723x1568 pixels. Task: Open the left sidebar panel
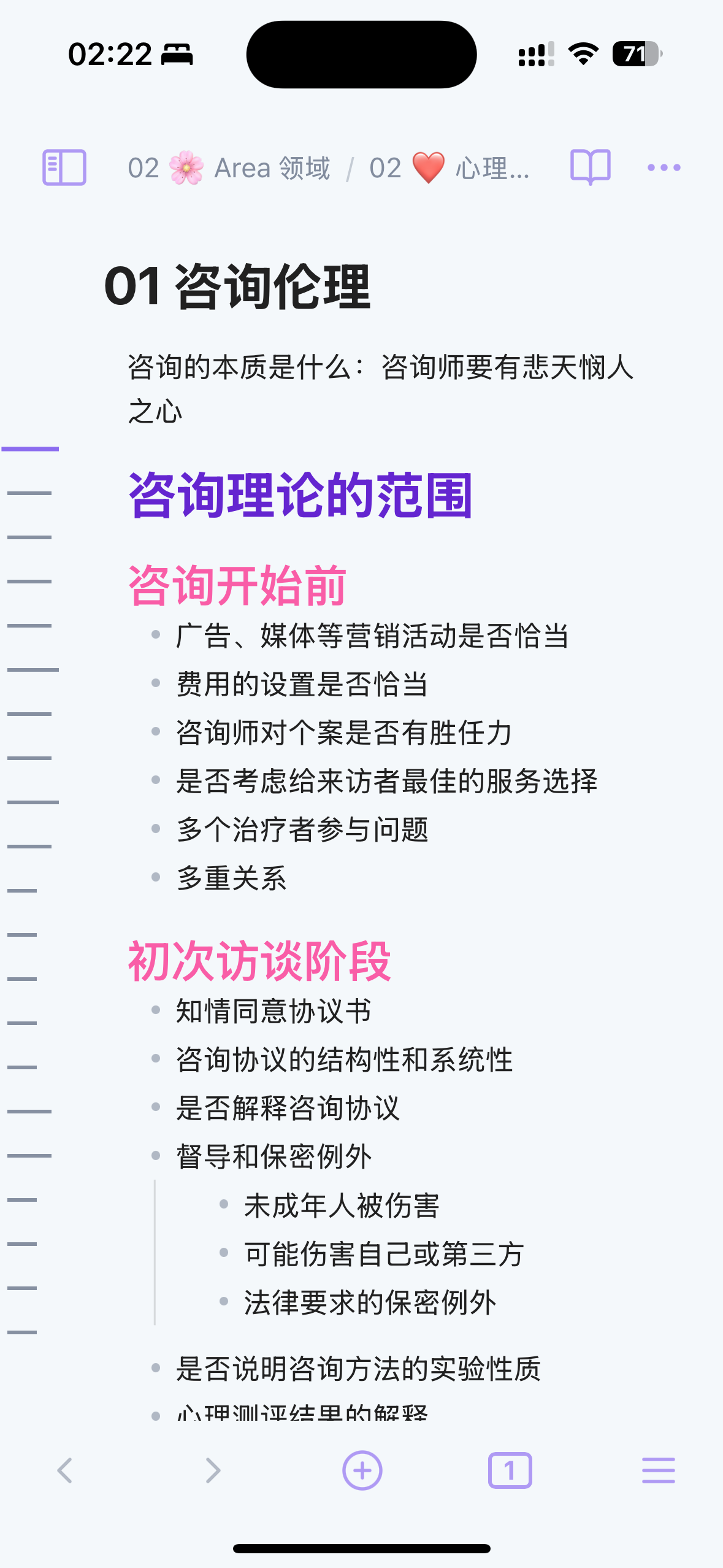[64, 167]
